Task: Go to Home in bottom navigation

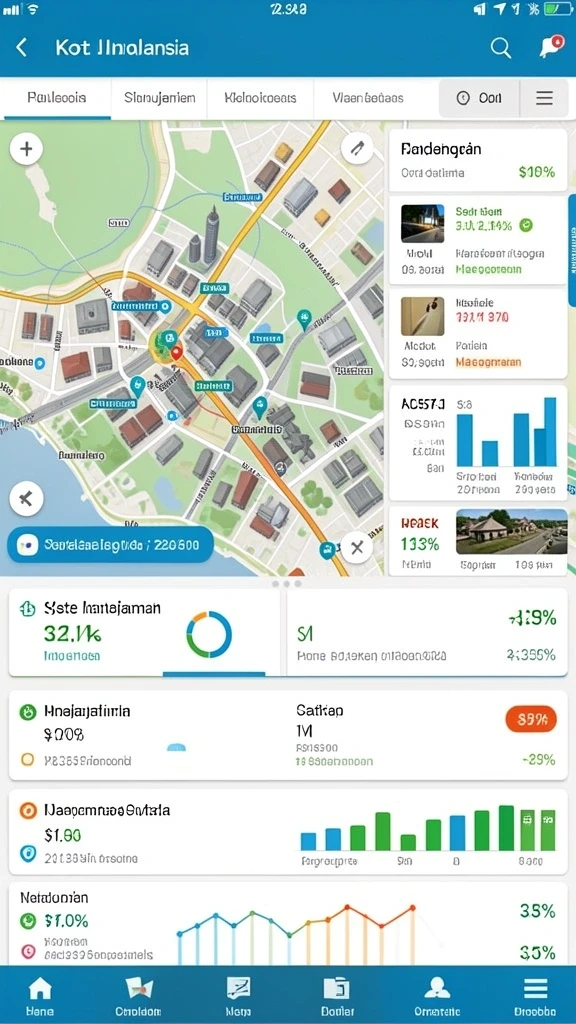Action: 40,997
